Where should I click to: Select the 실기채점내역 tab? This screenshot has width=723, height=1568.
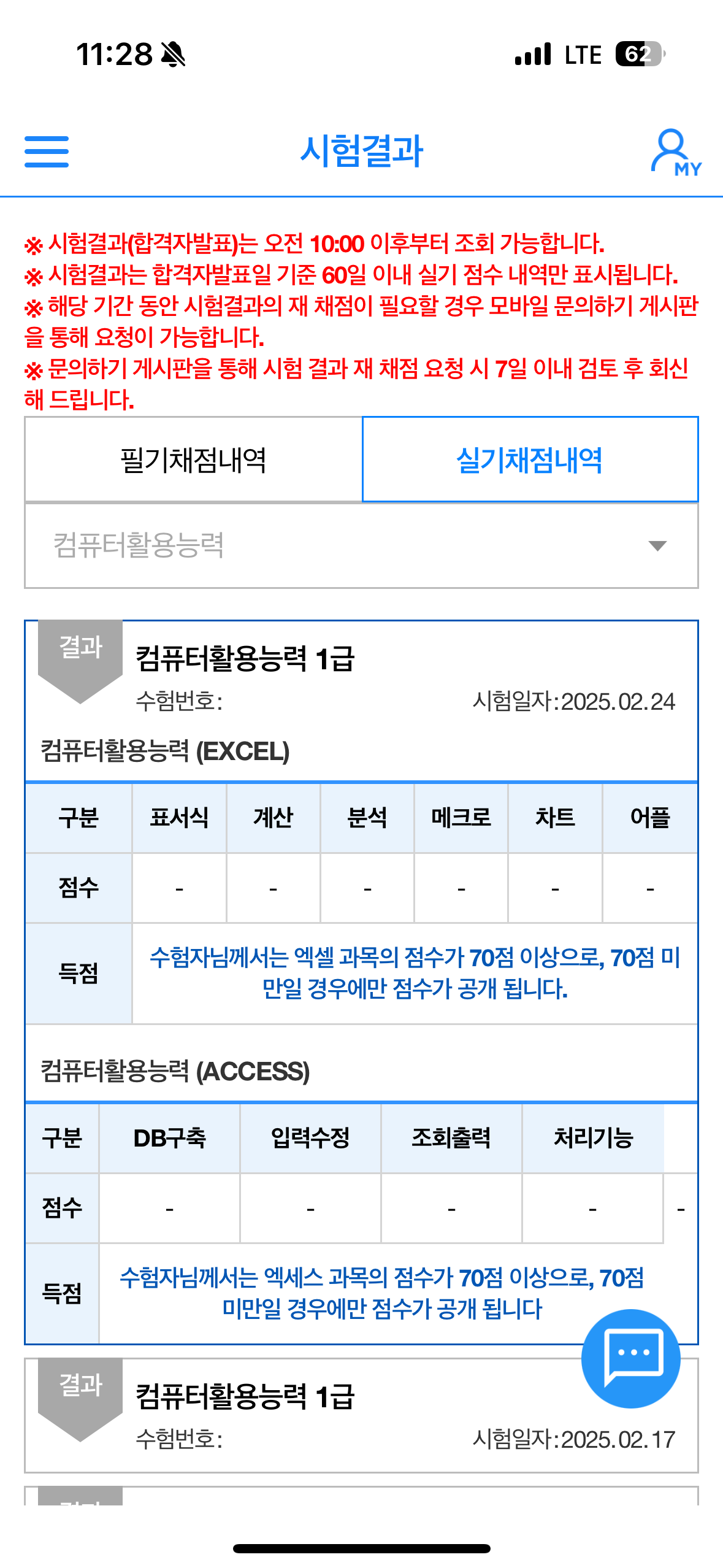coord(530,460)
